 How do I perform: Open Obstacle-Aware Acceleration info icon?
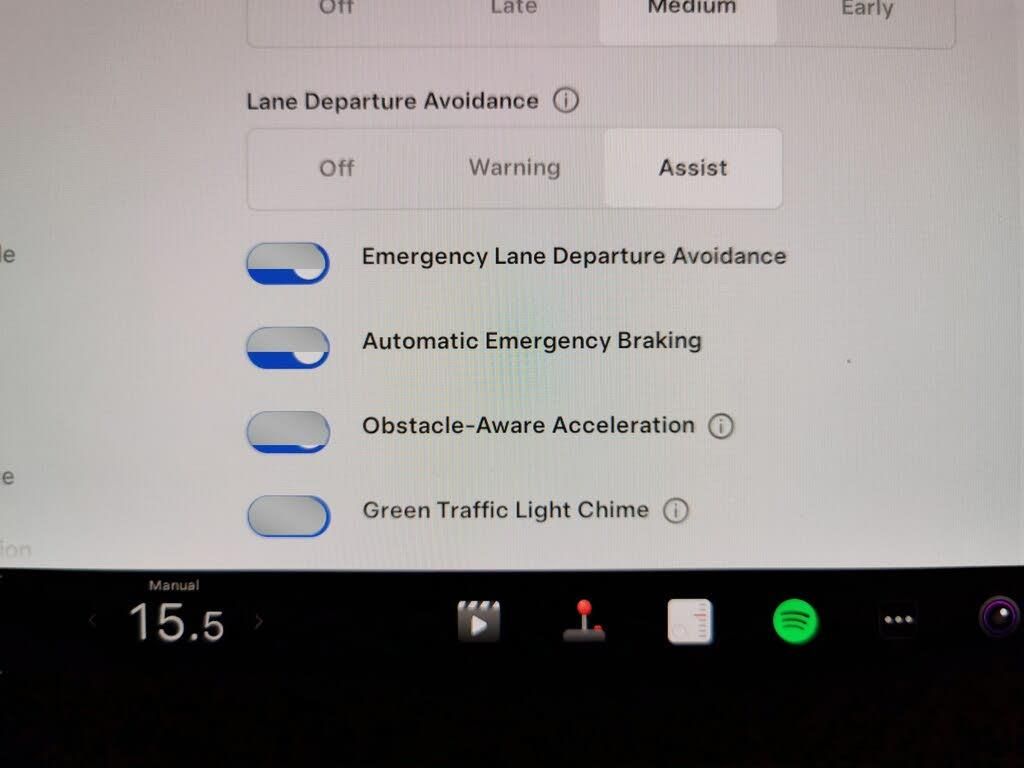point(720,426)
